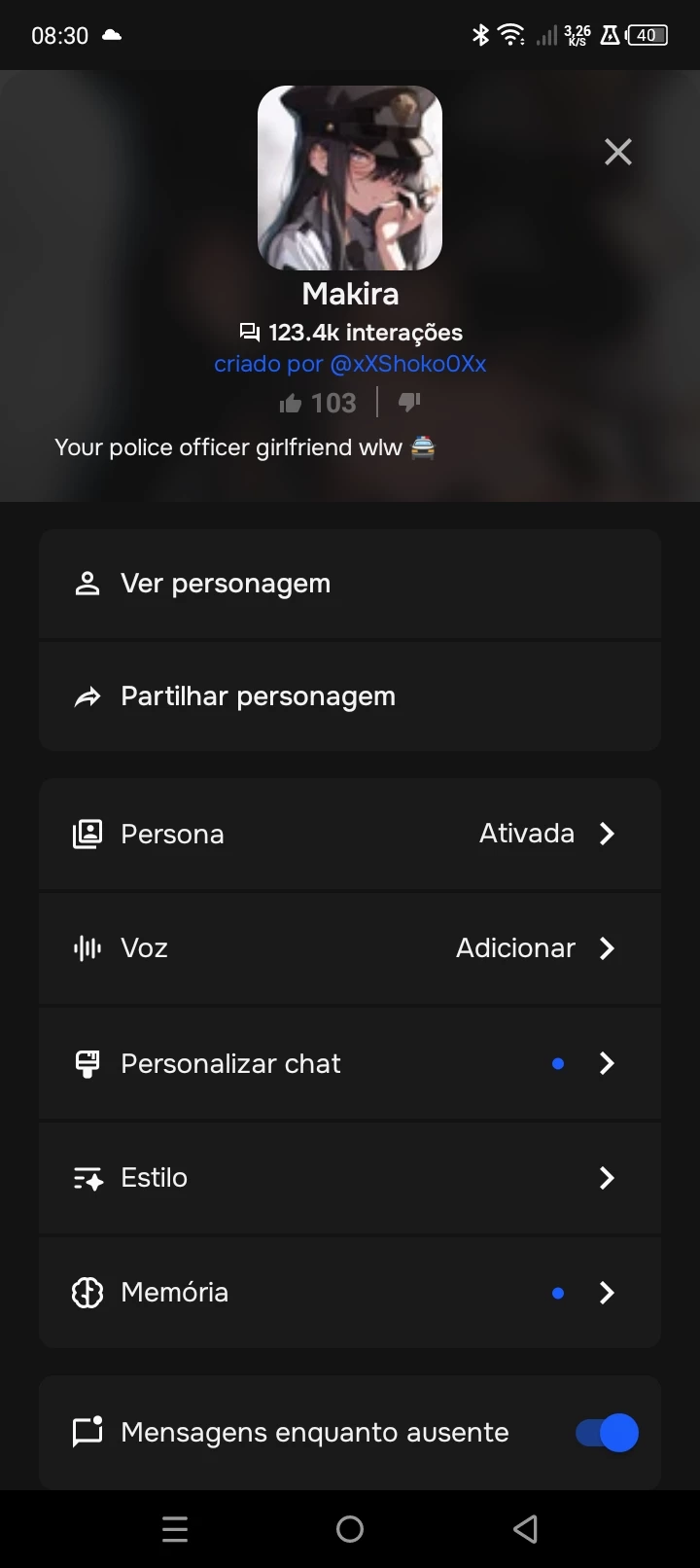This screenshot has height=1568, width=700.
Task: Go to the home screen
Action: [x=350, y=1529]
